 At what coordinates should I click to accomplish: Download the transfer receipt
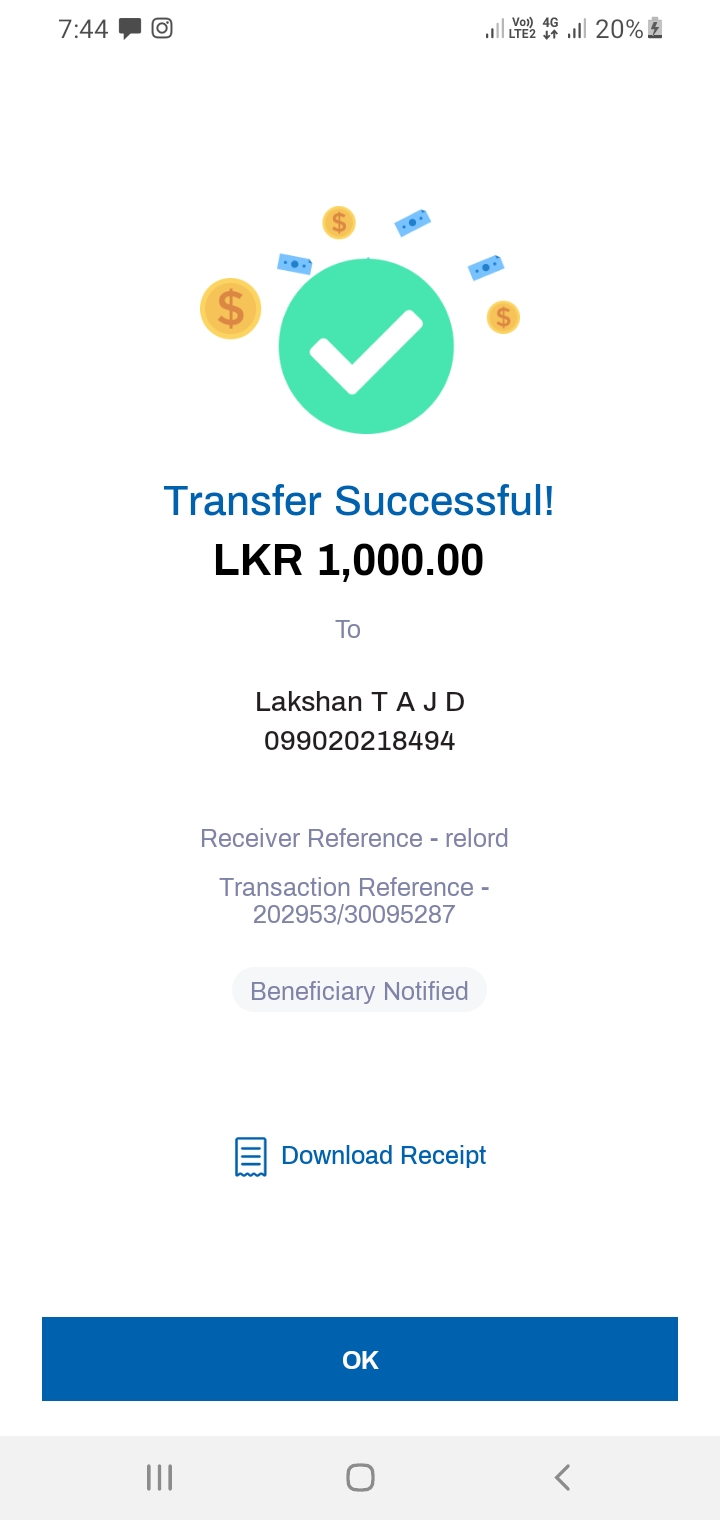(x=361, y=1156)
